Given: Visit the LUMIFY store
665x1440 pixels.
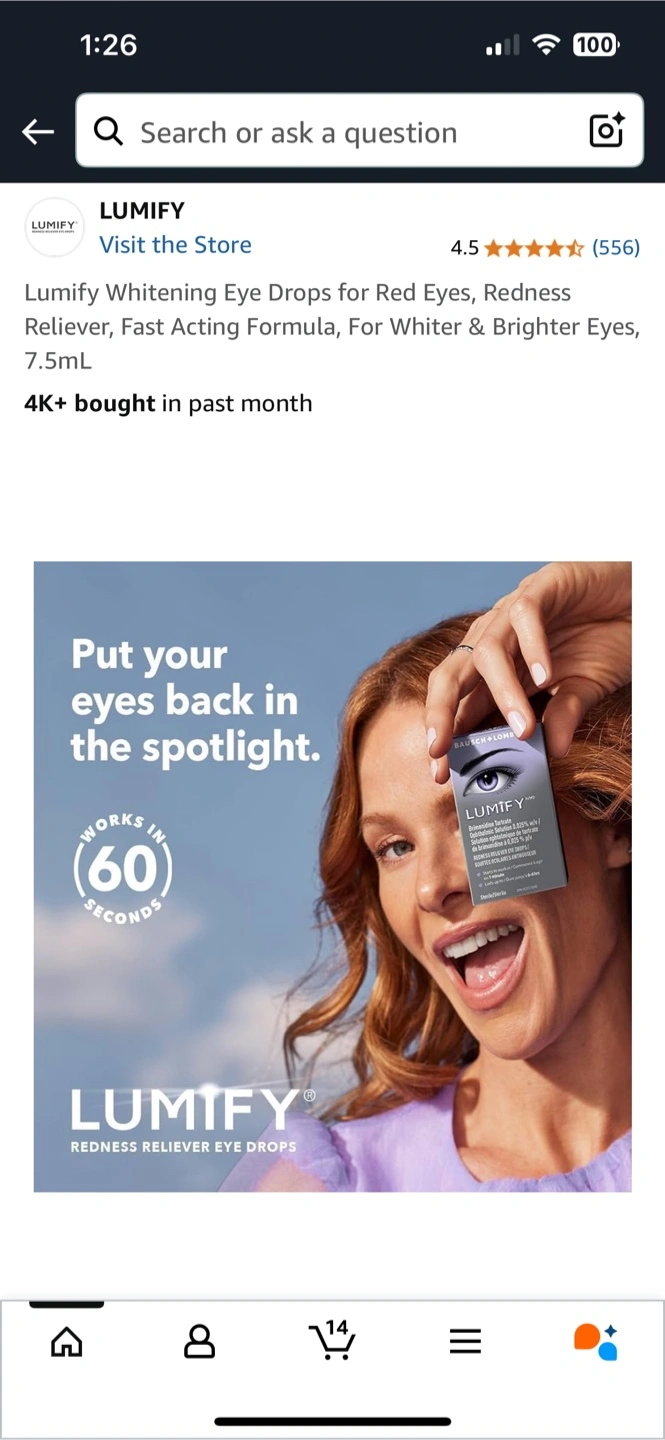Looking at the screenshot, I should click(175, 245).
